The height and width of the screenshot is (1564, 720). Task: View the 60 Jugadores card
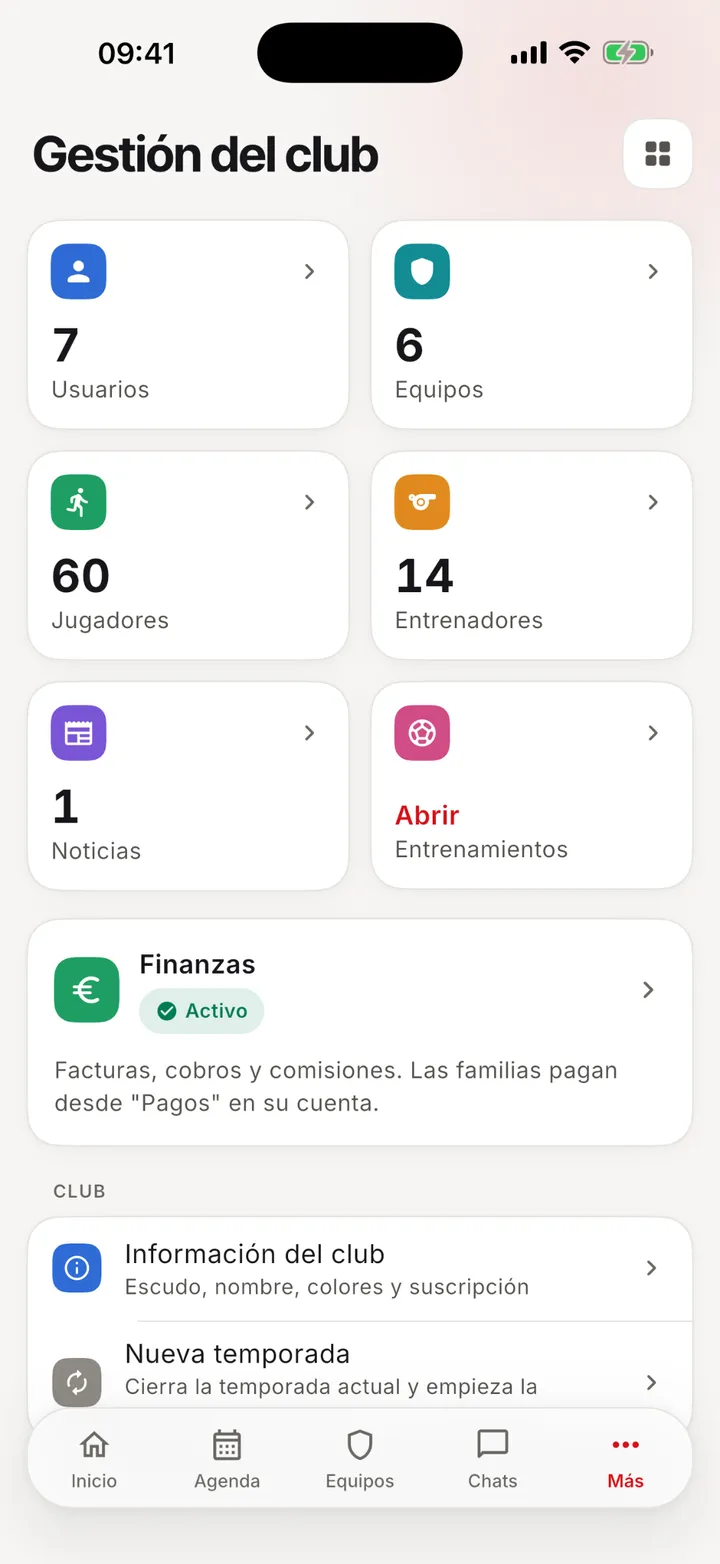tap(188, 556)
